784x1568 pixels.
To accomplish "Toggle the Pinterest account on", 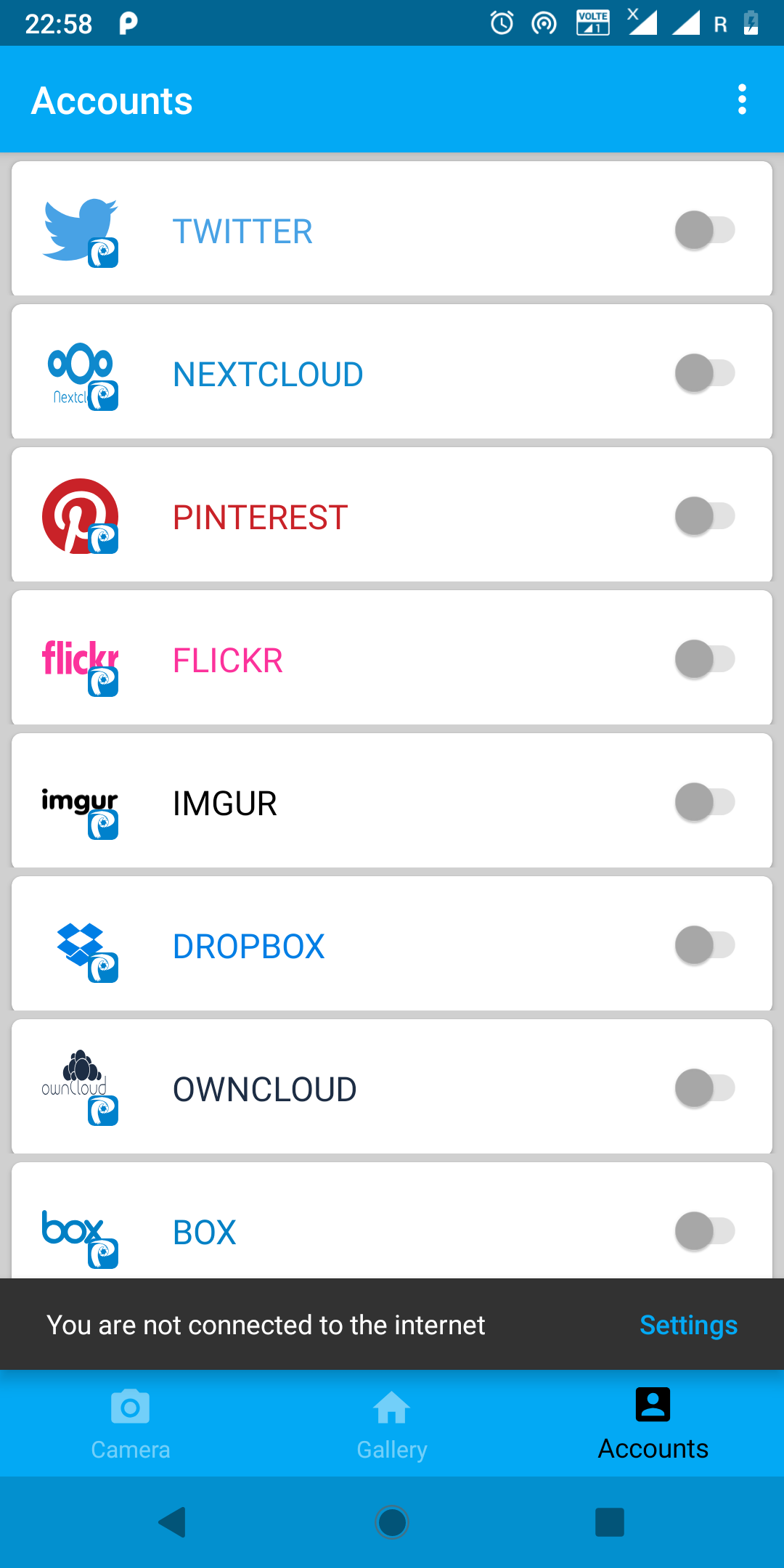I will [x=704, y=516].
